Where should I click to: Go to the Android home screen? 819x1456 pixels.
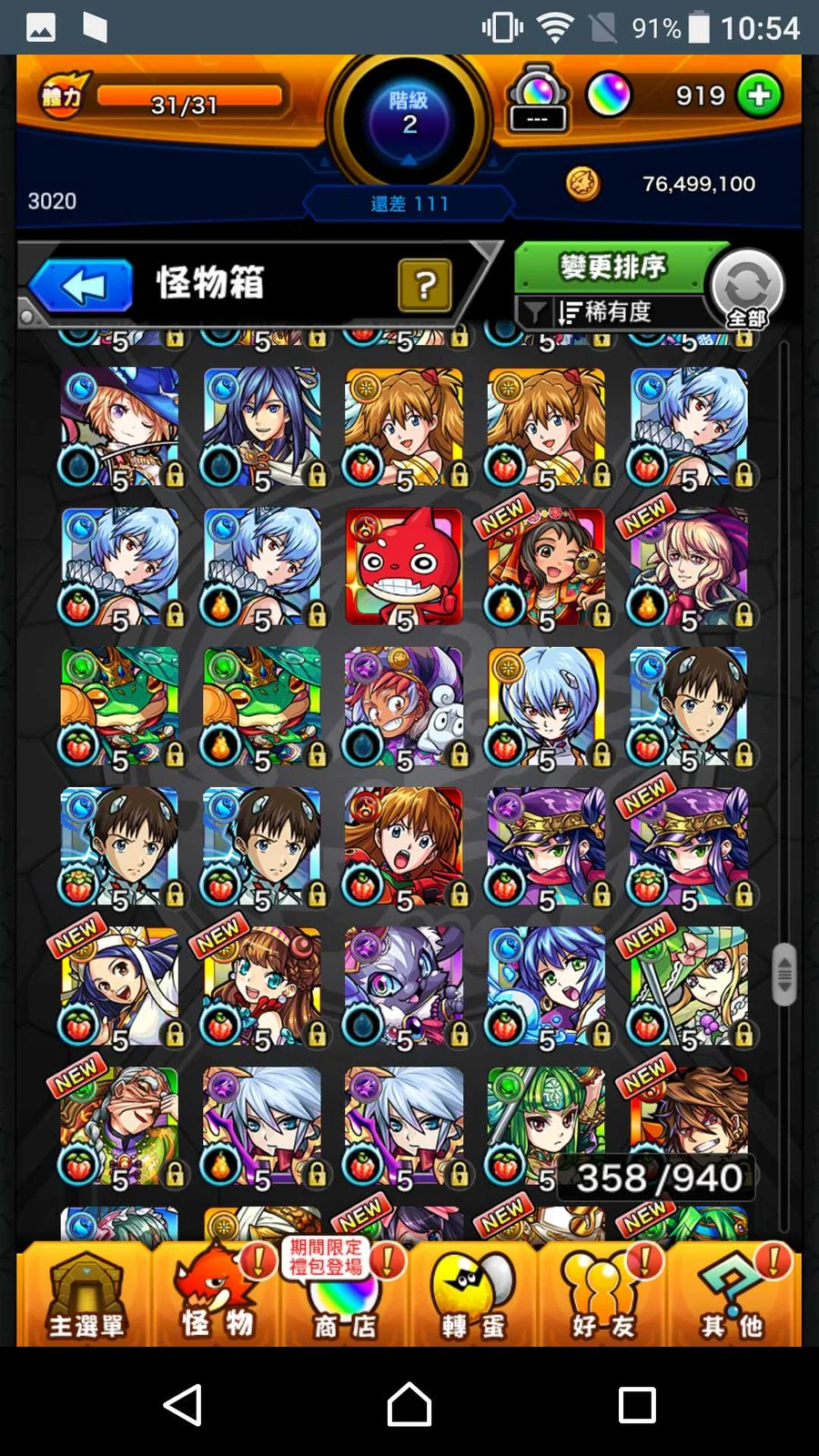[409, 1404]
